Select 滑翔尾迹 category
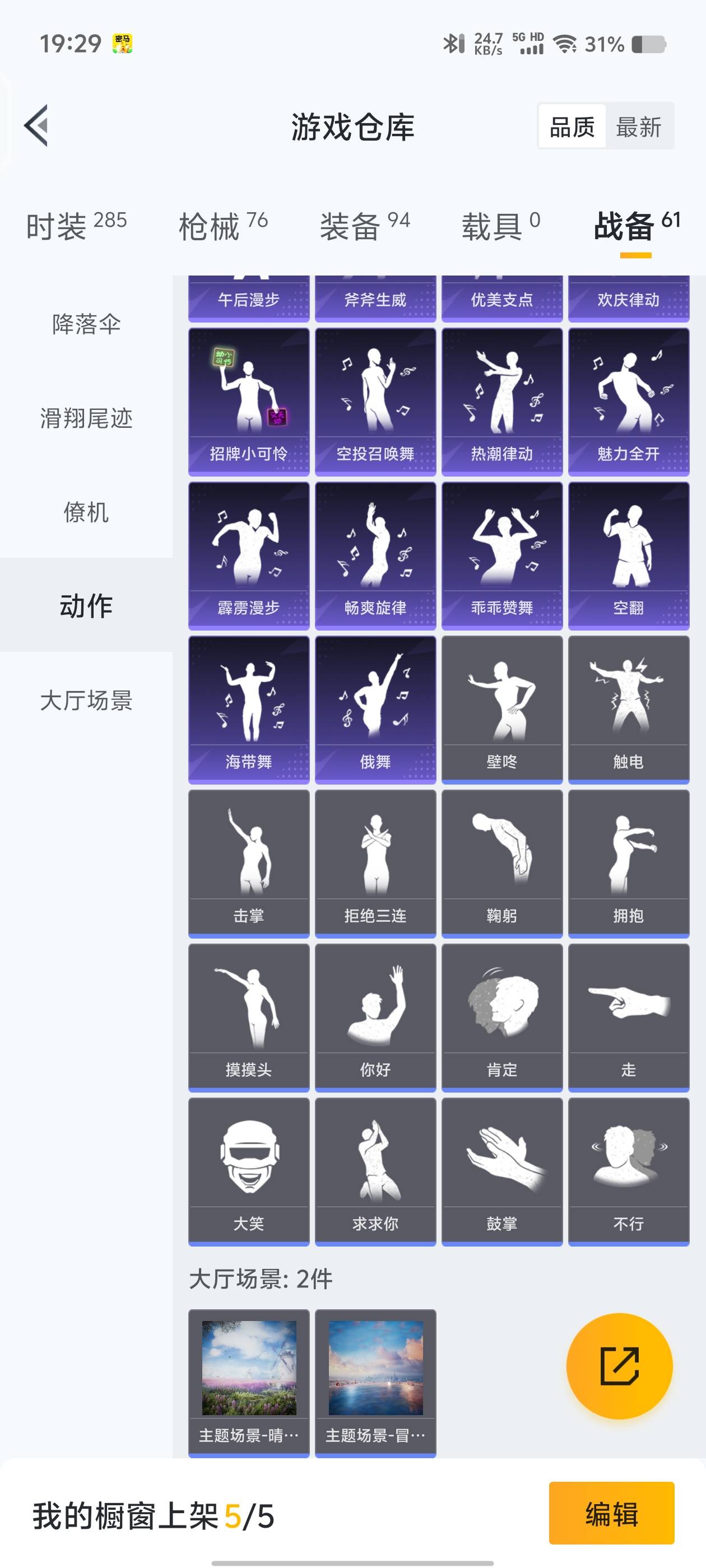Image resolution: width=706 pixels, height=1568 pixels. coord(86,418)
